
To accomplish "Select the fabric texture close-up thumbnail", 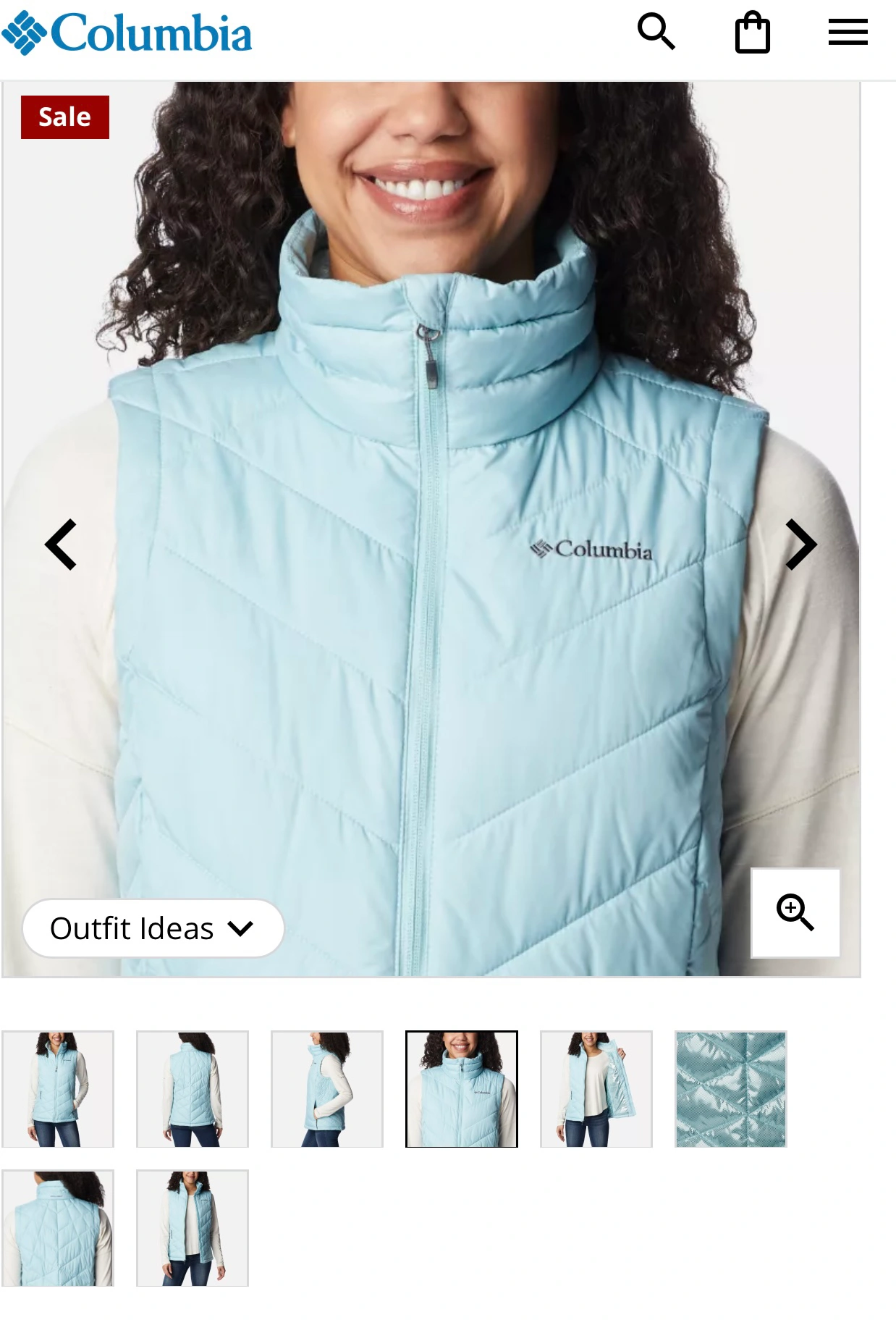I will (x=731, y=1088).
